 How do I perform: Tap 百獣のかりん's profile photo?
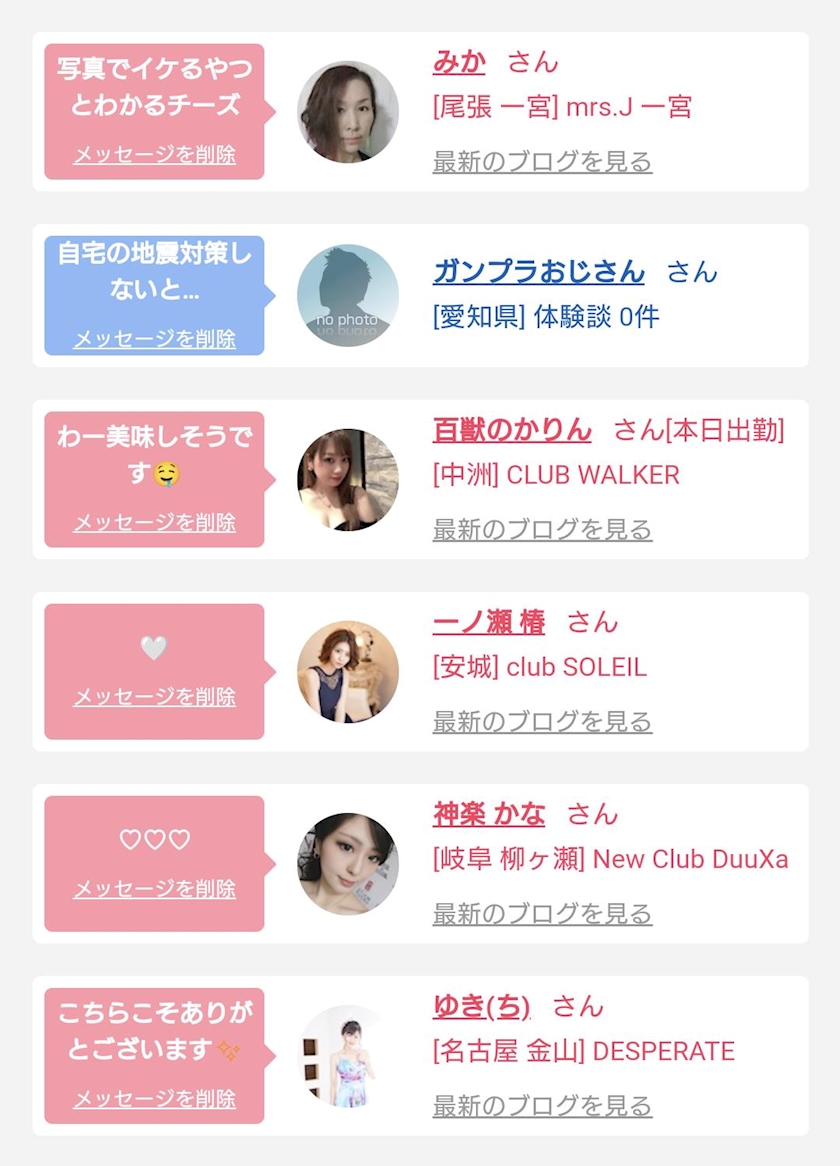pyautogui.click(x=348, y=480)
